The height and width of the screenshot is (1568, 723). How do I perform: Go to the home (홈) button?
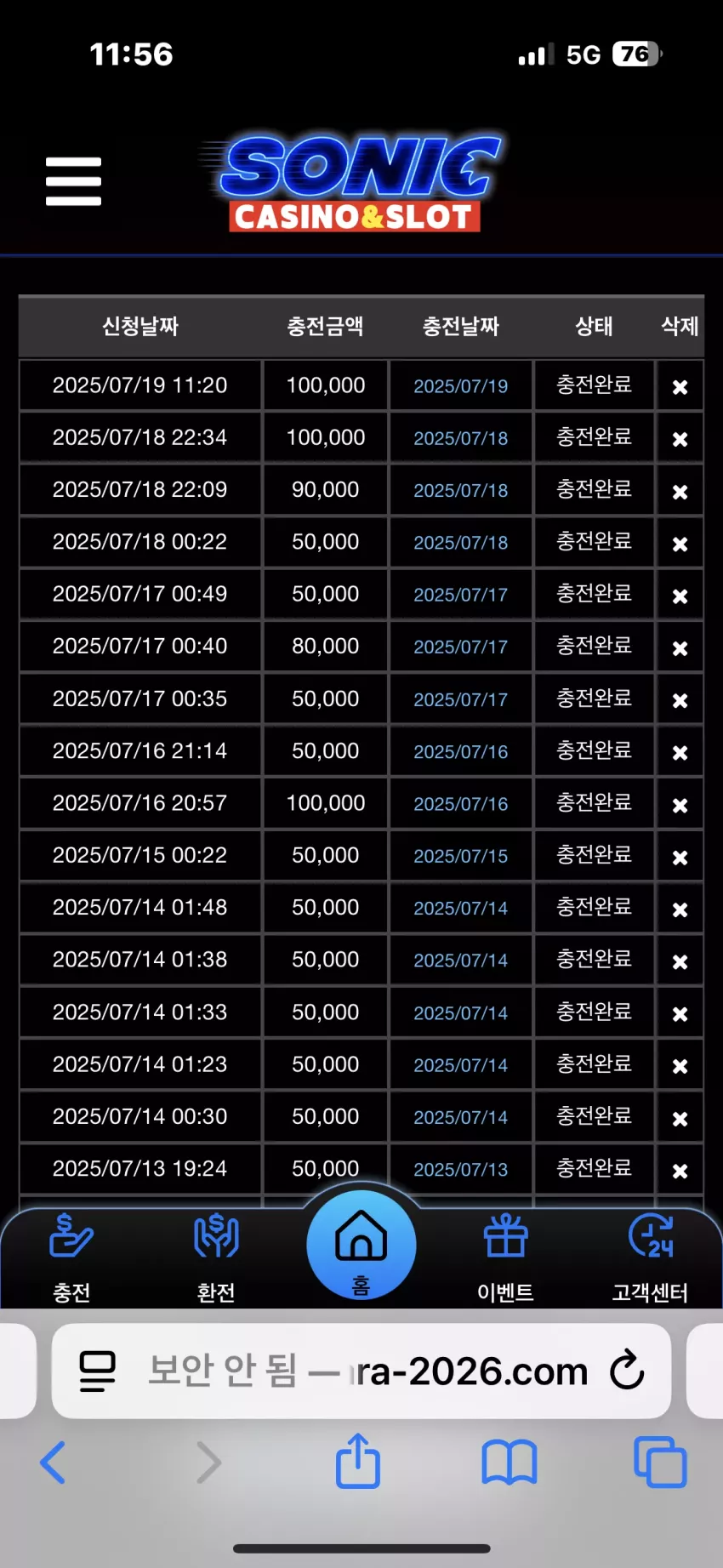pyautogui.click(x=361, y=1245)
